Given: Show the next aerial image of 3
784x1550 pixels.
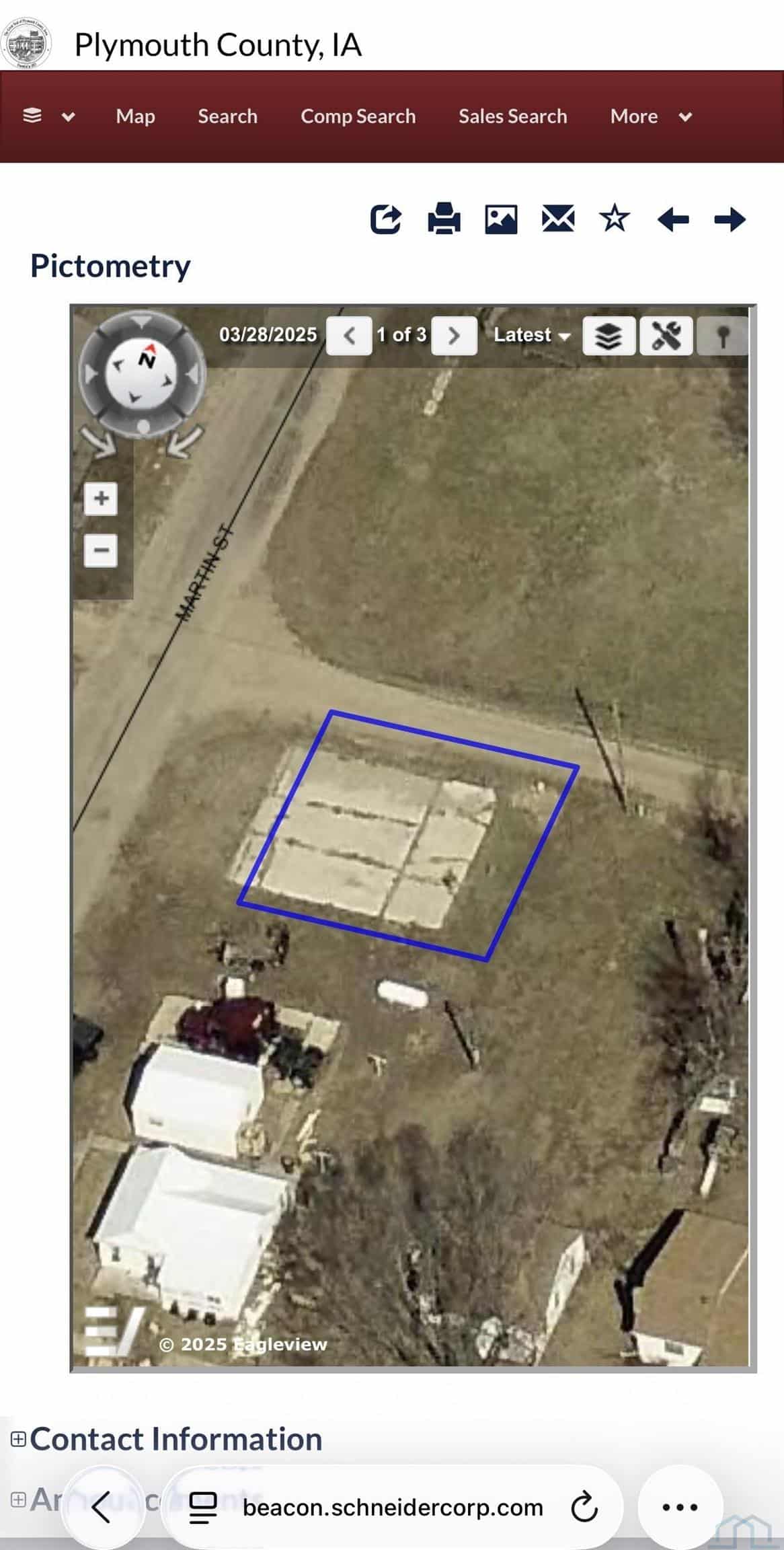Looking at the screenshot, I should click(454, 335).
